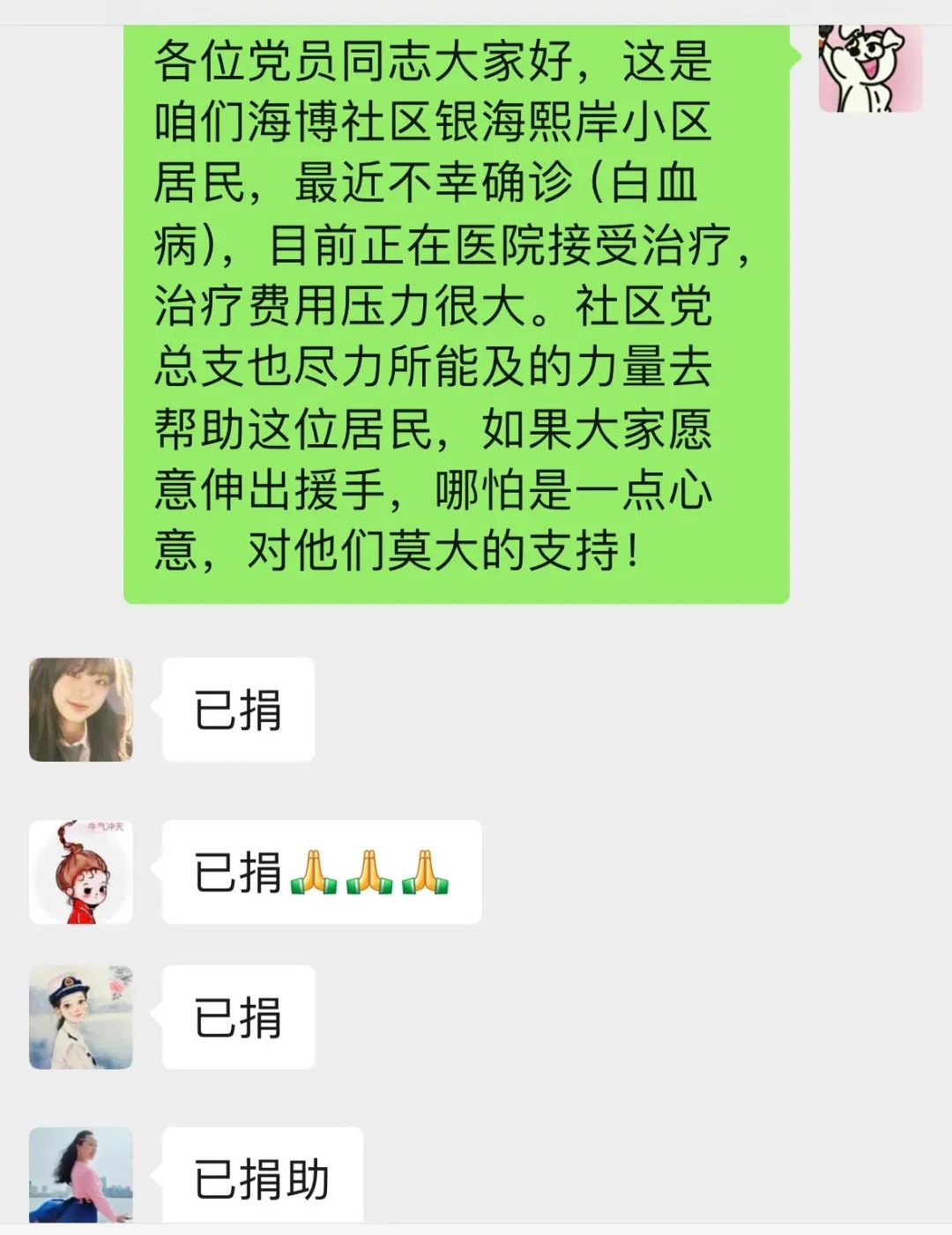952x1235 pixels.
Task: Open sailor-hat girl avatar's profile
Action: [x=81, y=1017]
